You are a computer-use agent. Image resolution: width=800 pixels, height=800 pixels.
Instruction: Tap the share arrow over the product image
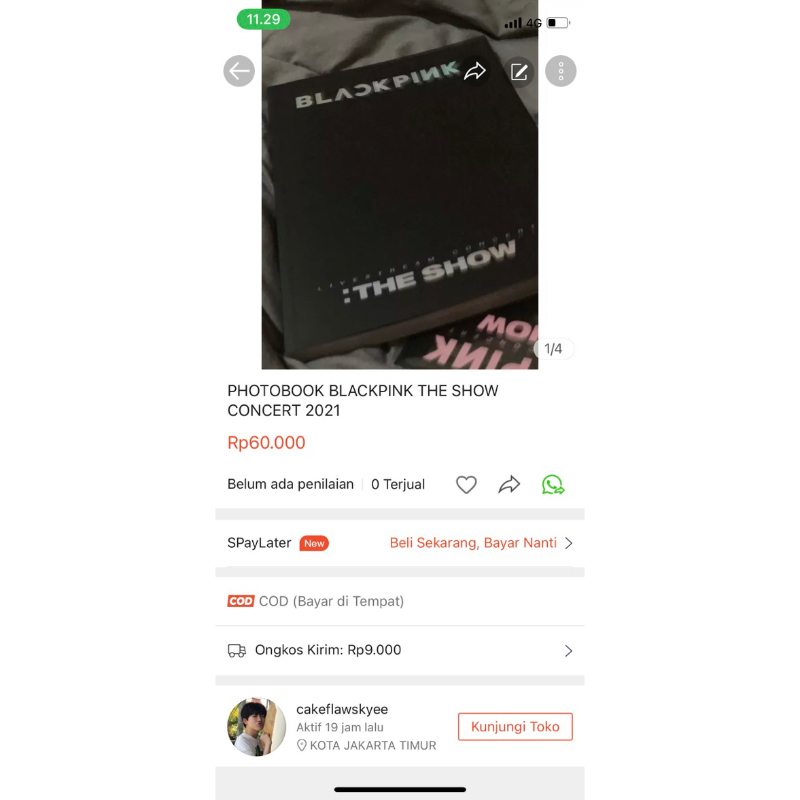[475, 71]
